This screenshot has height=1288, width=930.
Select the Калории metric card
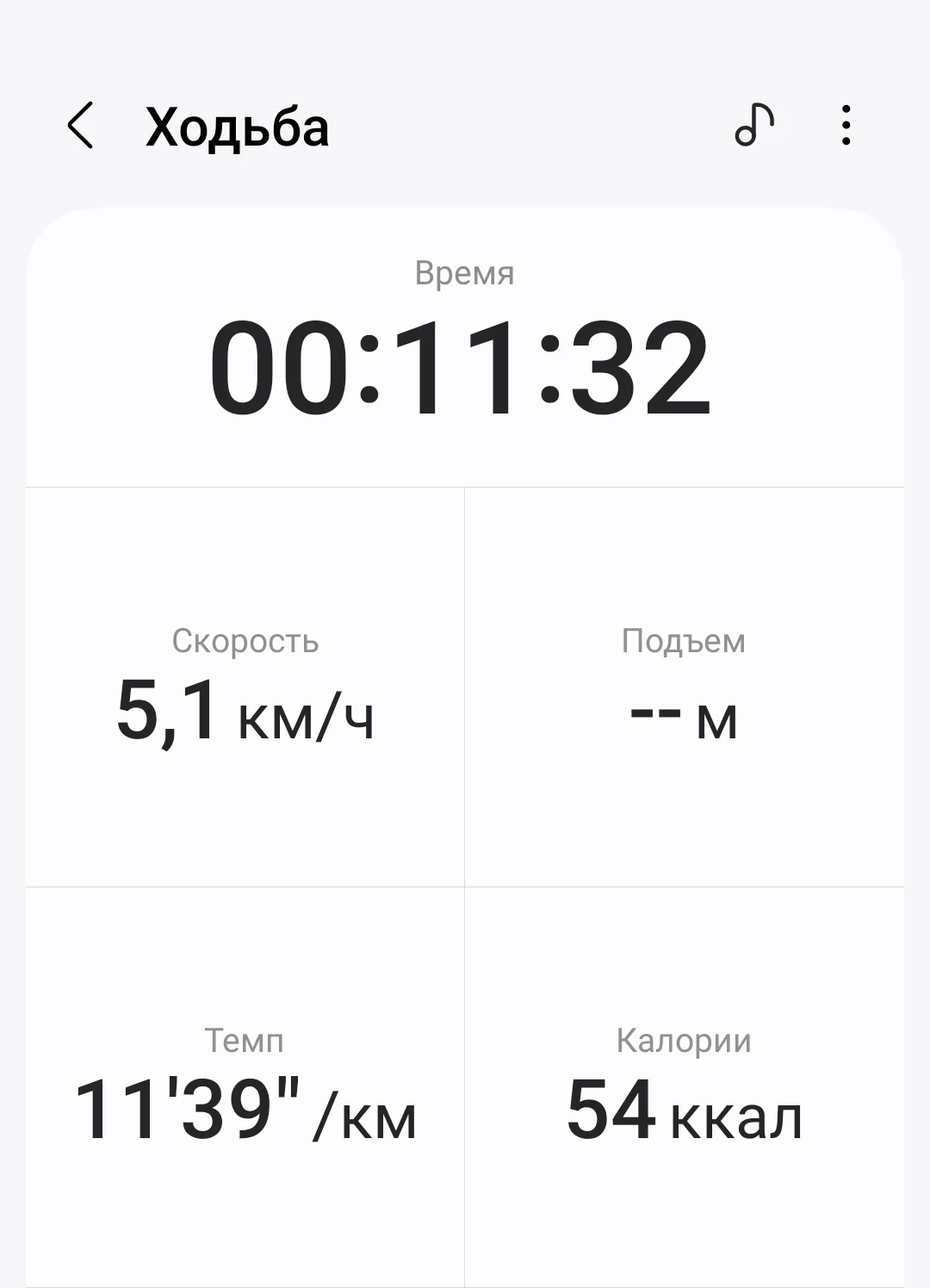685,1086
